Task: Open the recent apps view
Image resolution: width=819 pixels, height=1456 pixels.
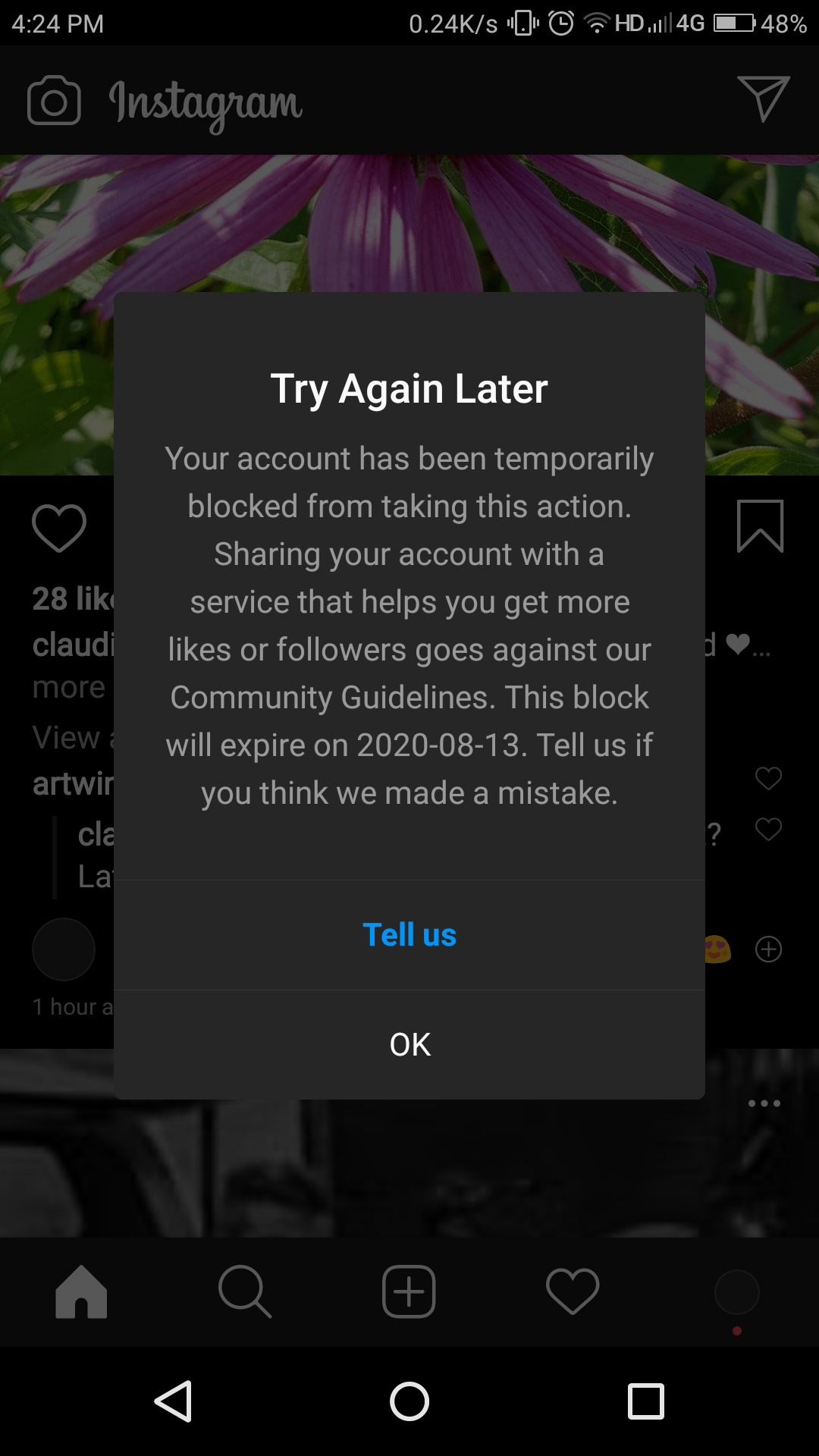Action: [x=646, y=1401]
